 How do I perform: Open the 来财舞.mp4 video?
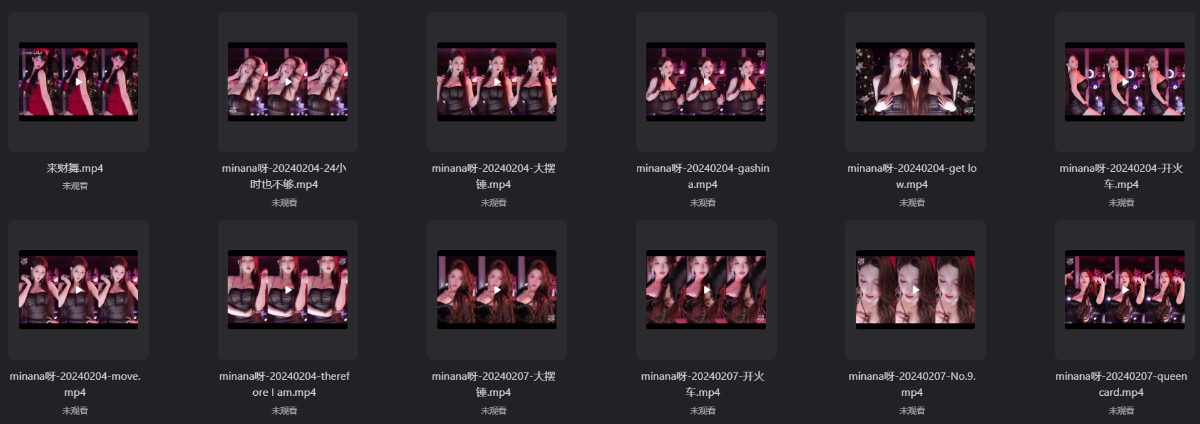click(x=78, y=82)
